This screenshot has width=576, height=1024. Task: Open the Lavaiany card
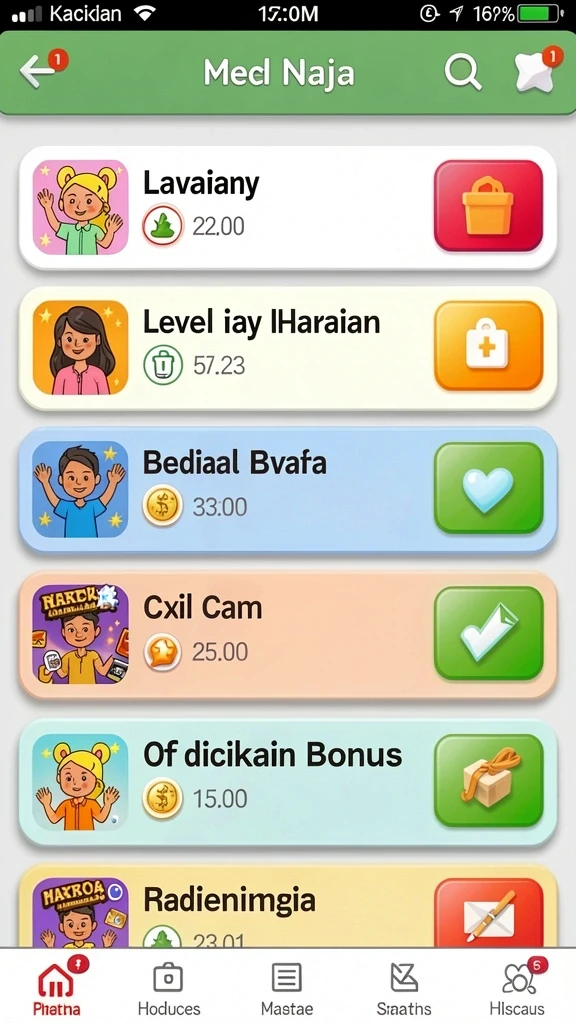(x=288, y=208)
